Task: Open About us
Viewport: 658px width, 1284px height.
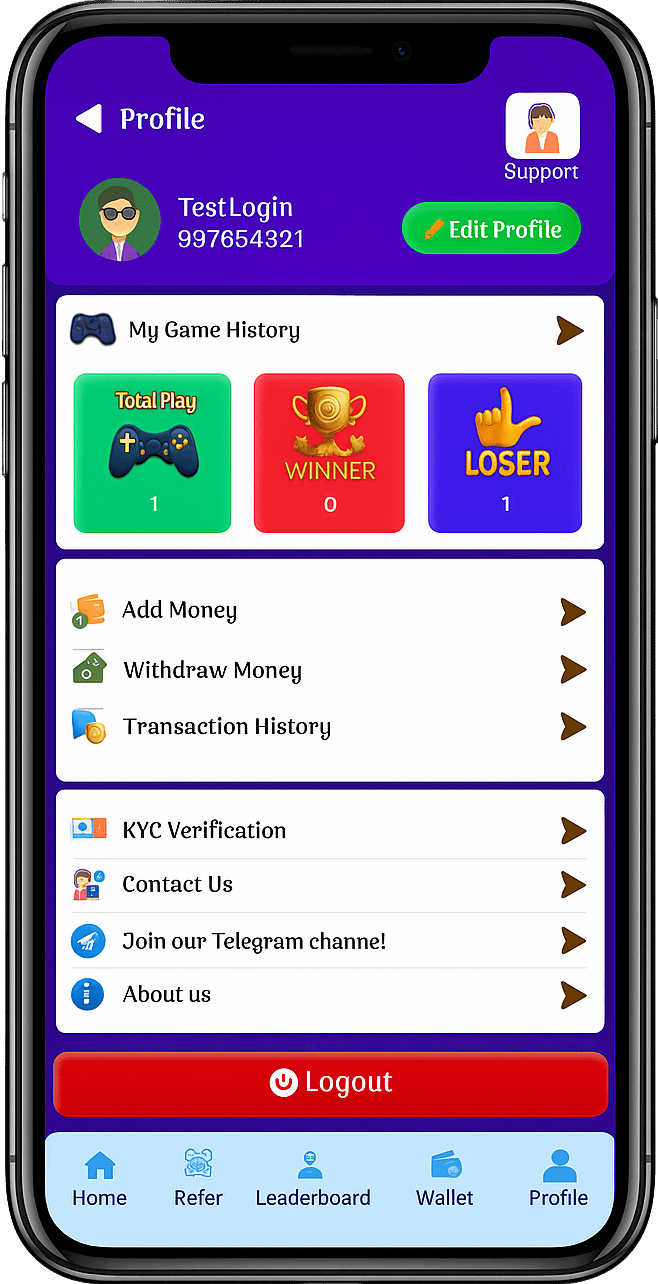Action: pyautogui.click(x=329, y=995)
